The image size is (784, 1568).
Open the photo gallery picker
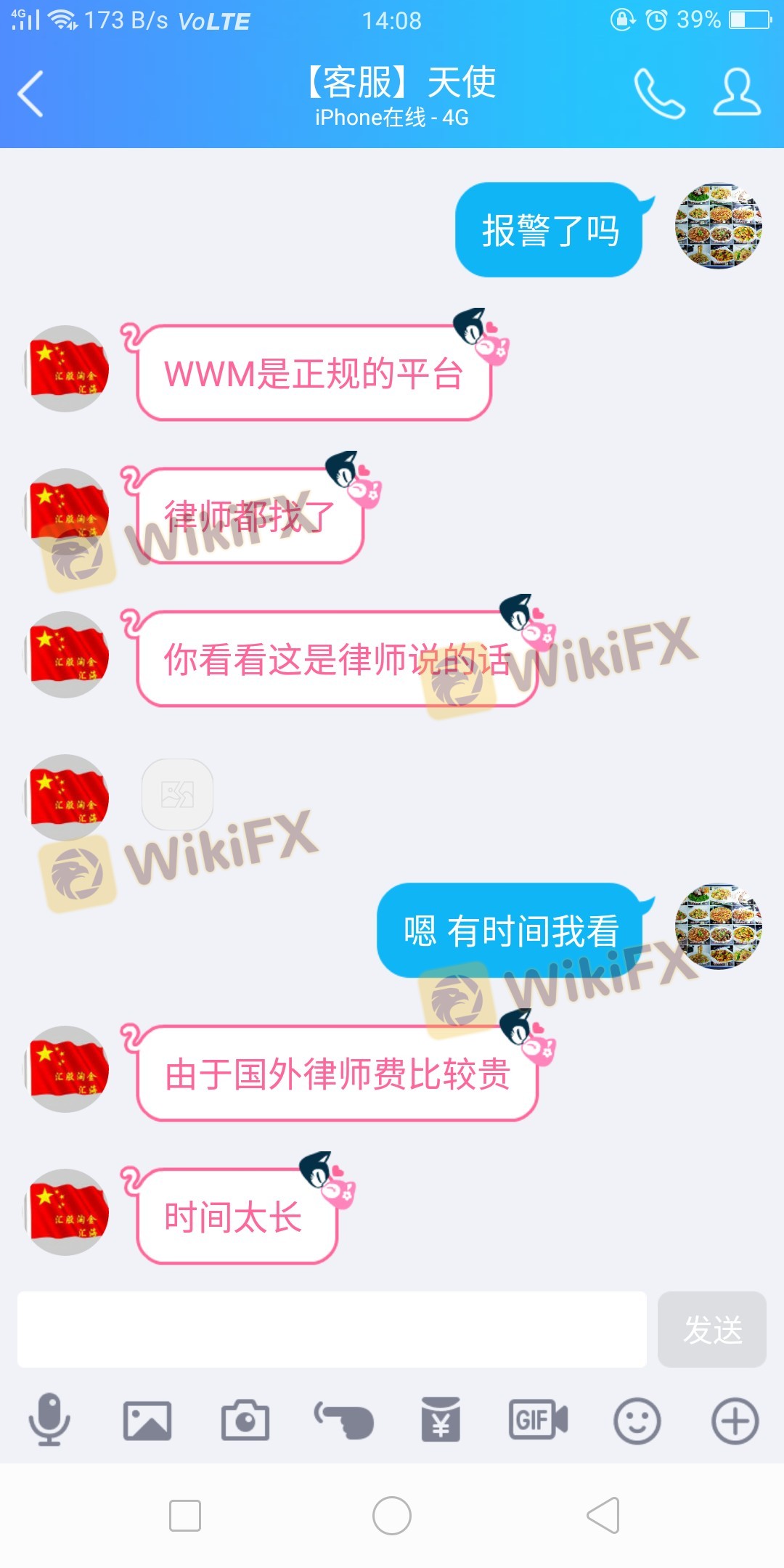pyautogui.click(x=147, y=1421)
